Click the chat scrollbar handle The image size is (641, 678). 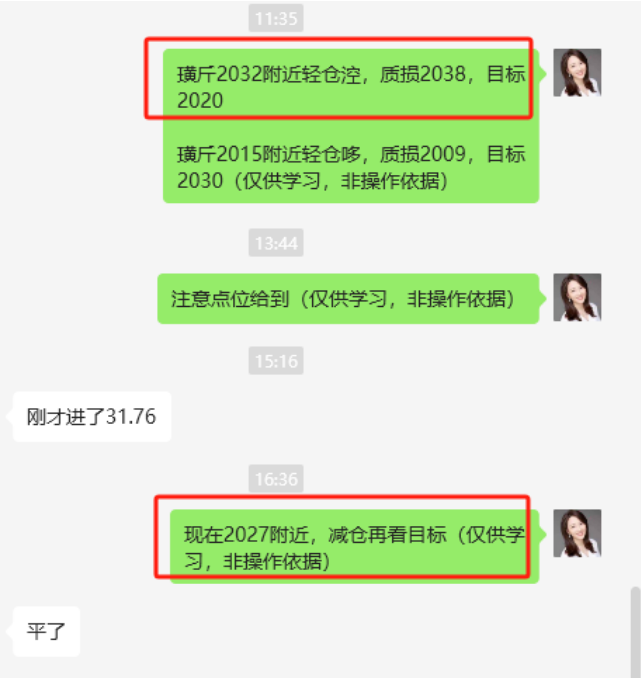tap(634, 632)
